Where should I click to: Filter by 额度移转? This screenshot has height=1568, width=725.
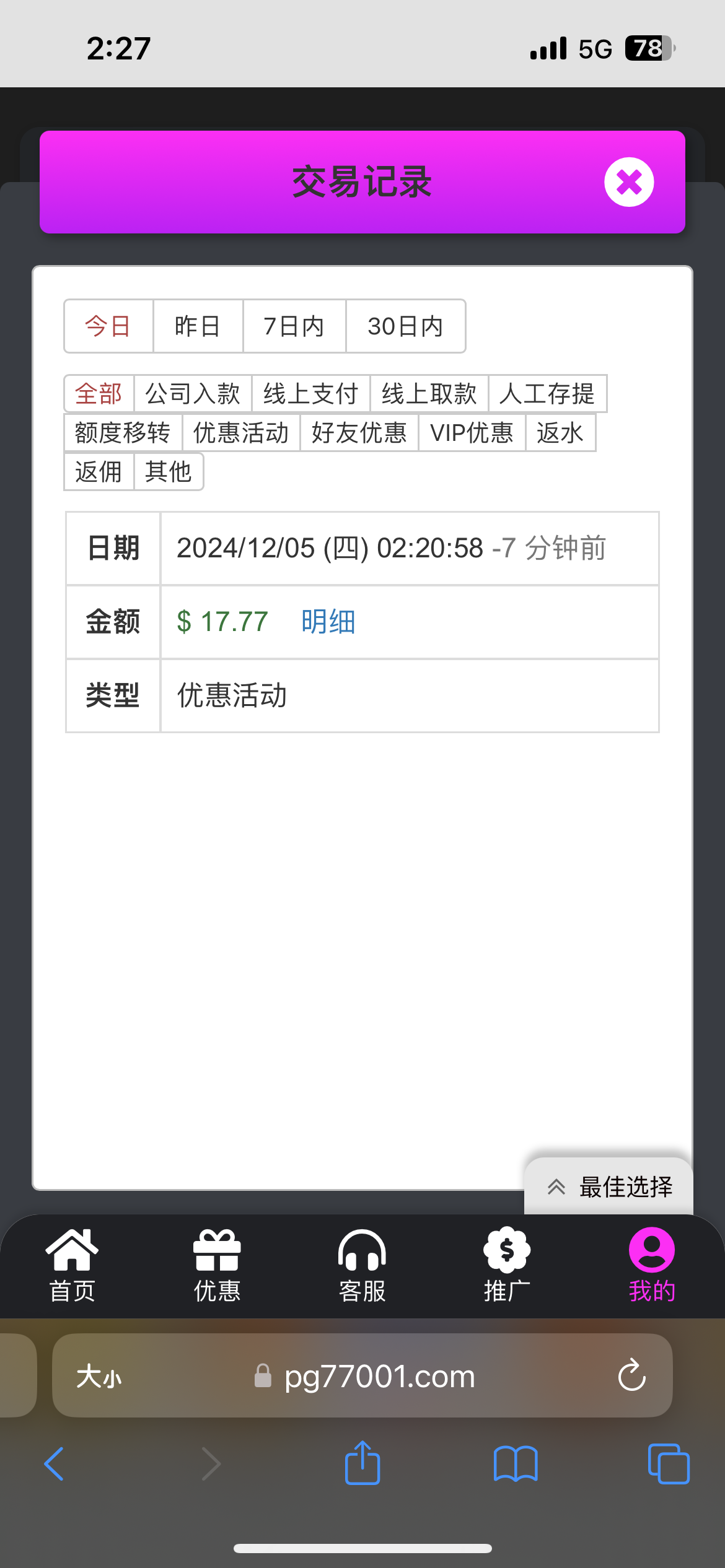123,432
